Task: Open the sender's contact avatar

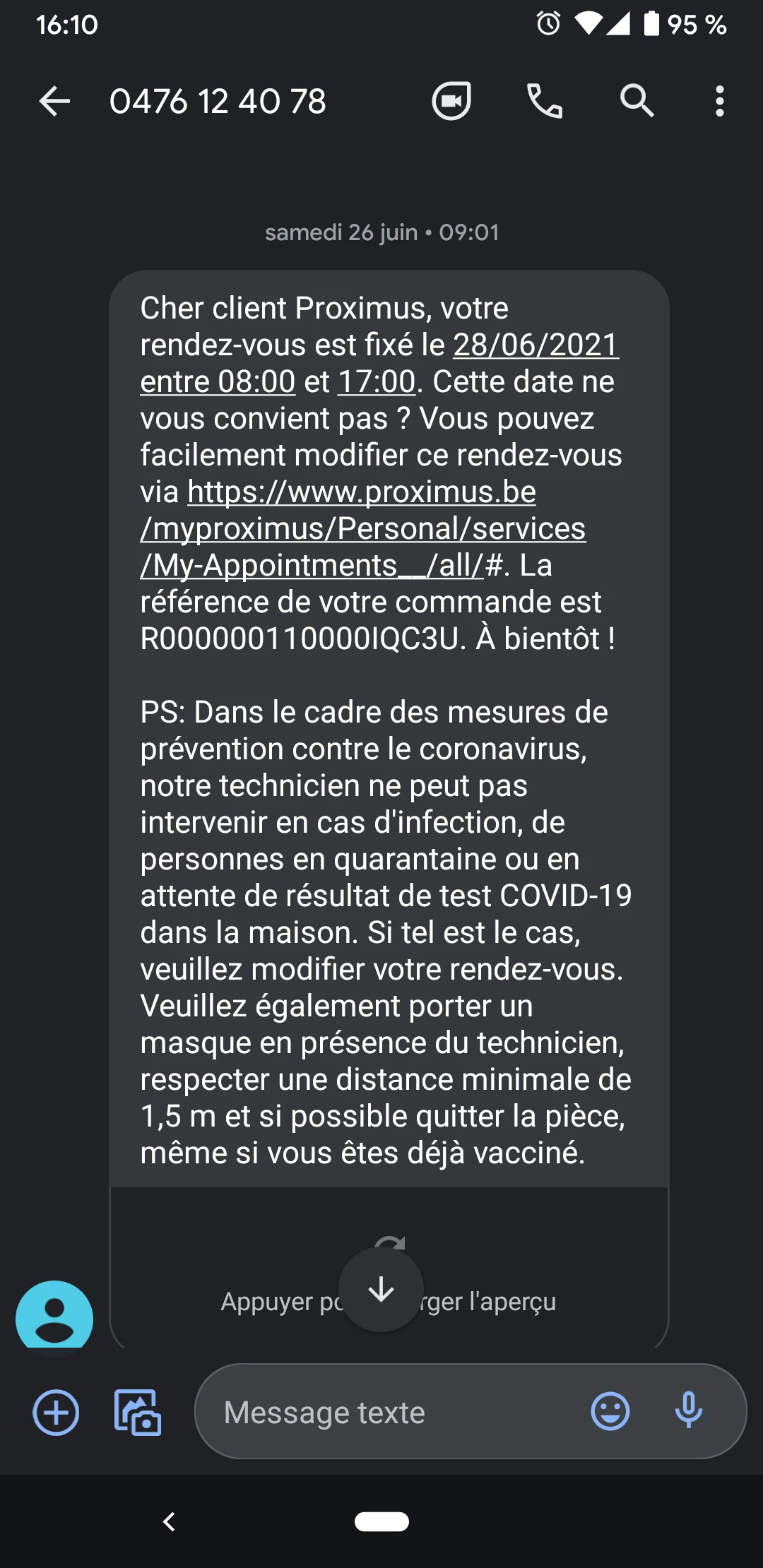Action: pos(54,1316)
